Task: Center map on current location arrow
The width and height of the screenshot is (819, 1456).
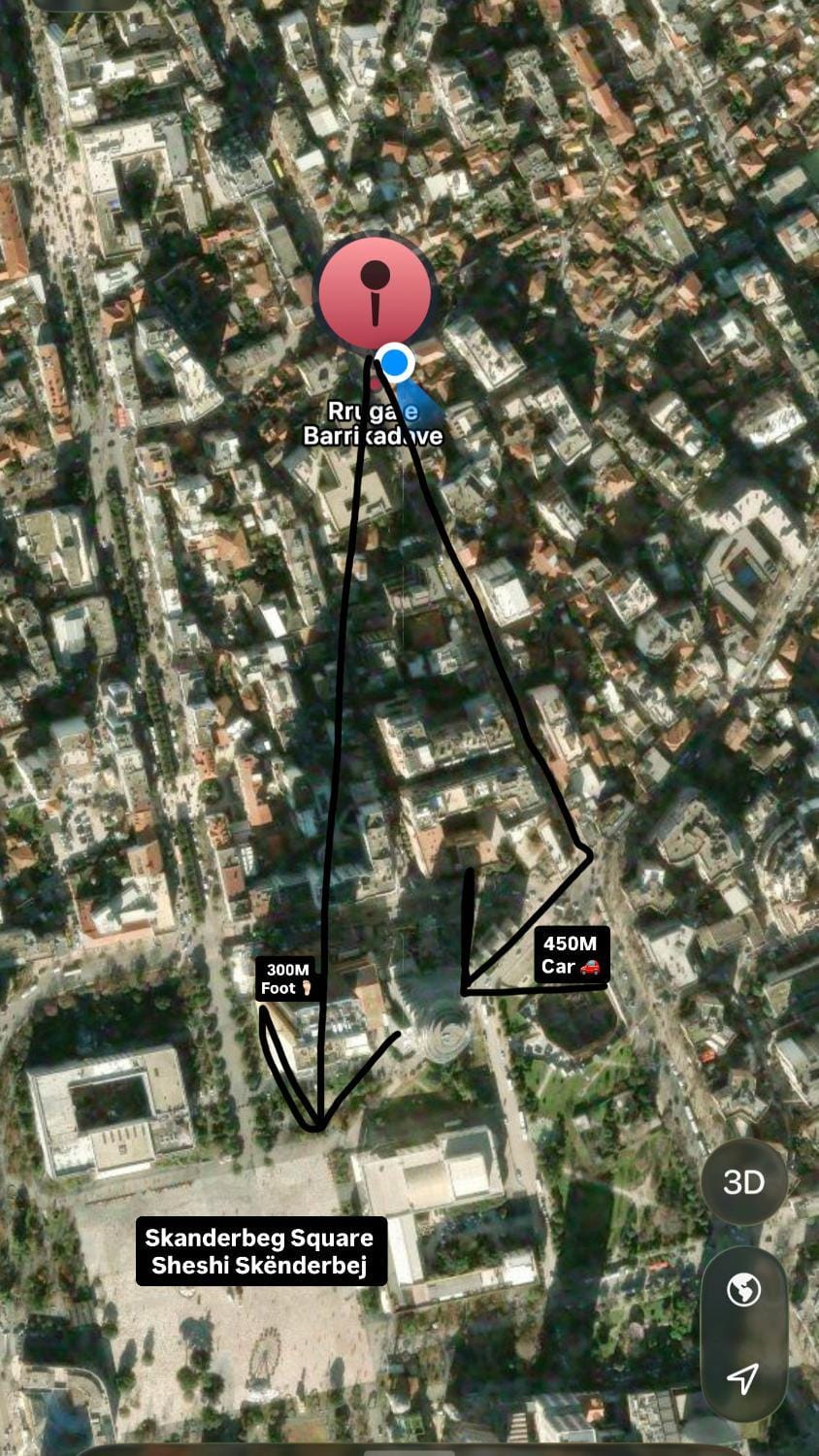Action: [743, 1376]
